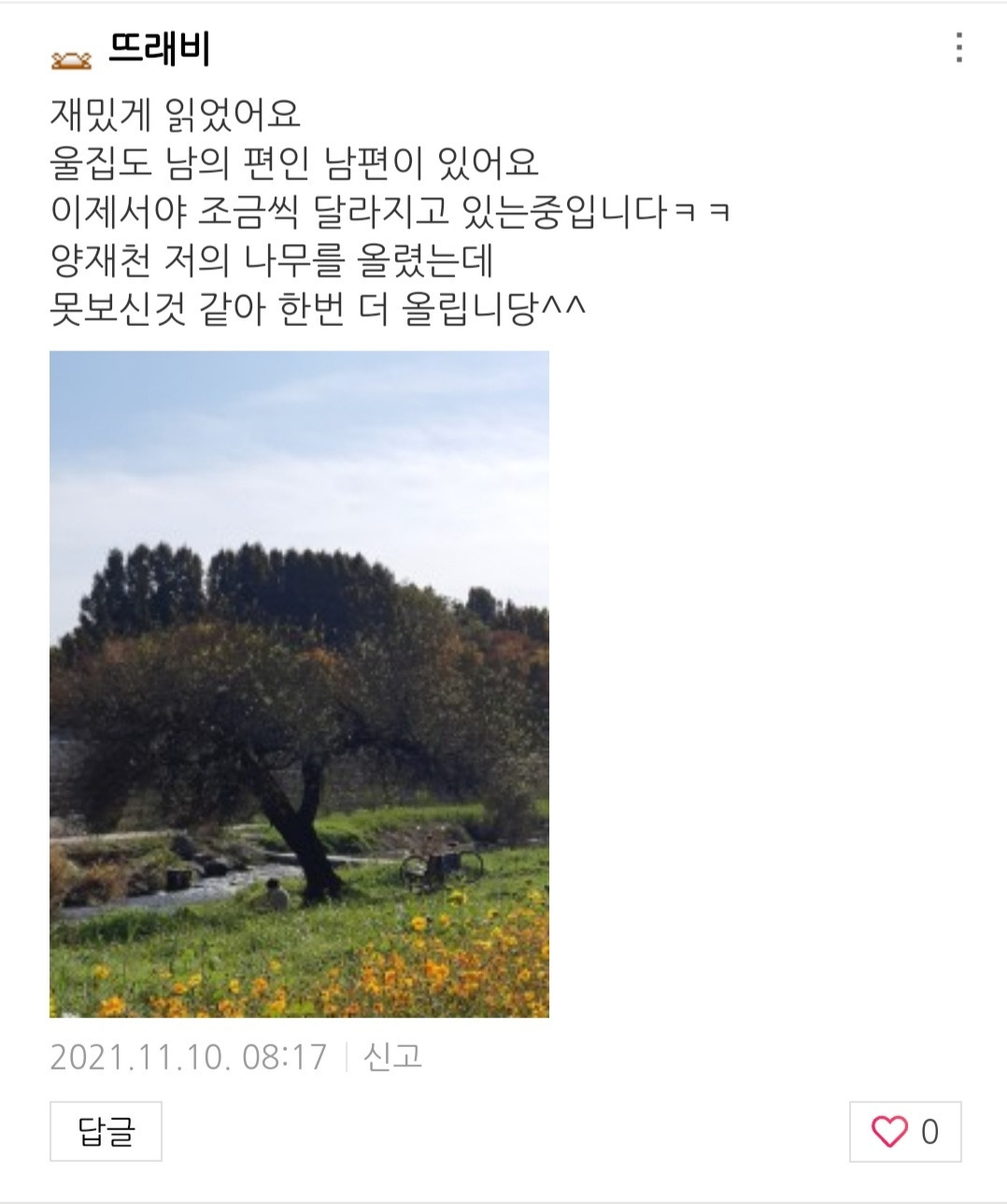1007x1204 pixels.
Task: Tap 신고 to report this comment
Action: [x=392, y=1056]
